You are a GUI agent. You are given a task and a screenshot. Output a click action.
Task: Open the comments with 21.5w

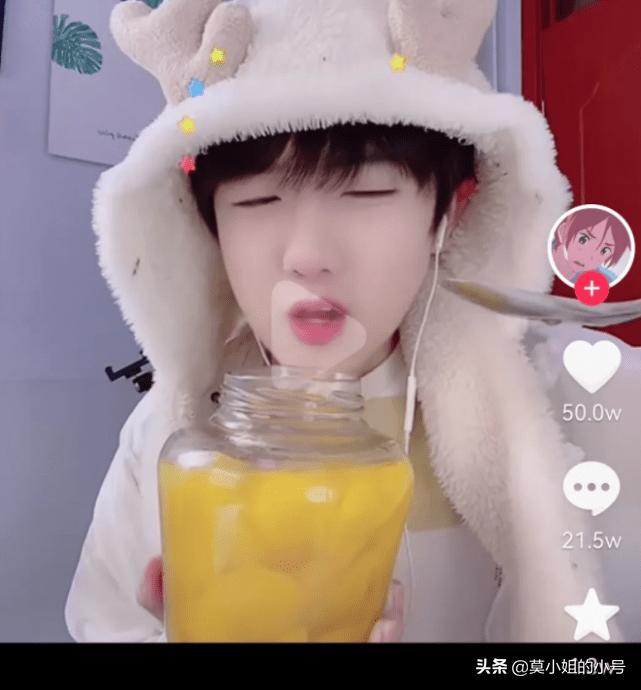pos(591,490)
